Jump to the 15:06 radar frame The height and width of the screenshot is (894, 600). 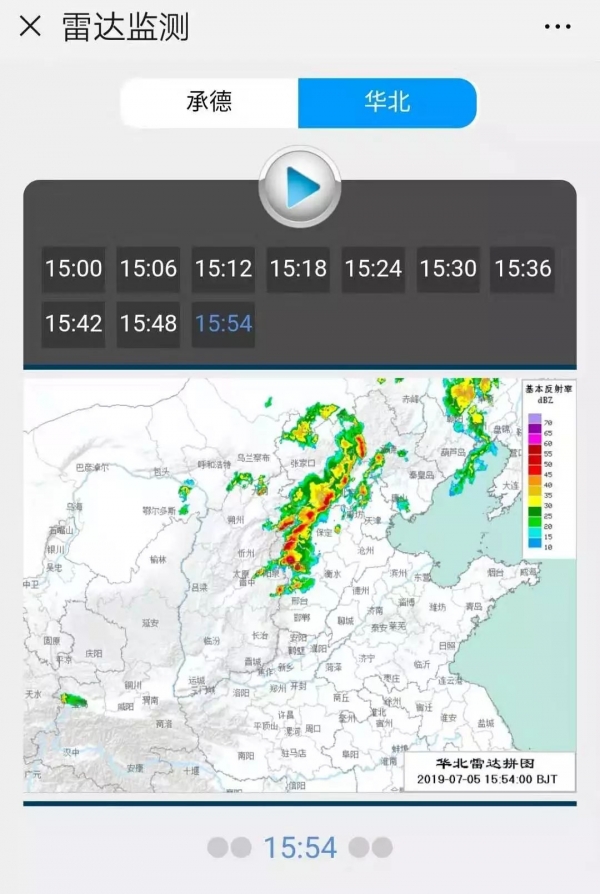(x=148, y=269)
